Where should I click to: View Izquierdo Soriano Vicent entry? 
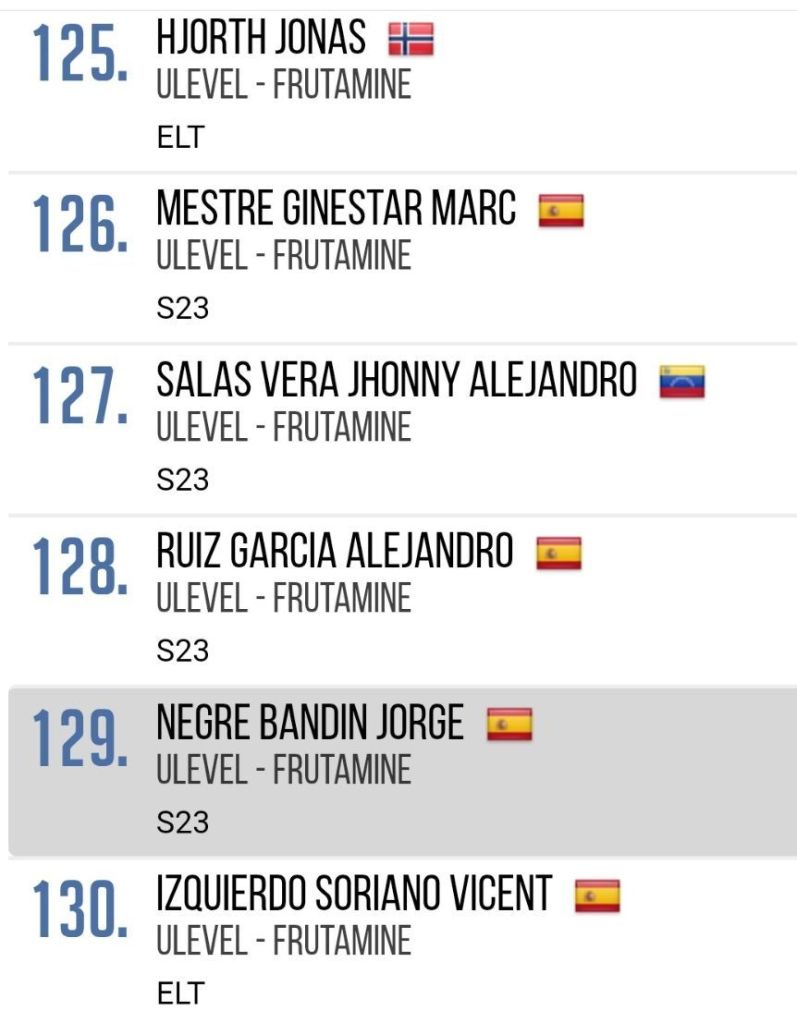pyautogui.click(x=354, y=893)
